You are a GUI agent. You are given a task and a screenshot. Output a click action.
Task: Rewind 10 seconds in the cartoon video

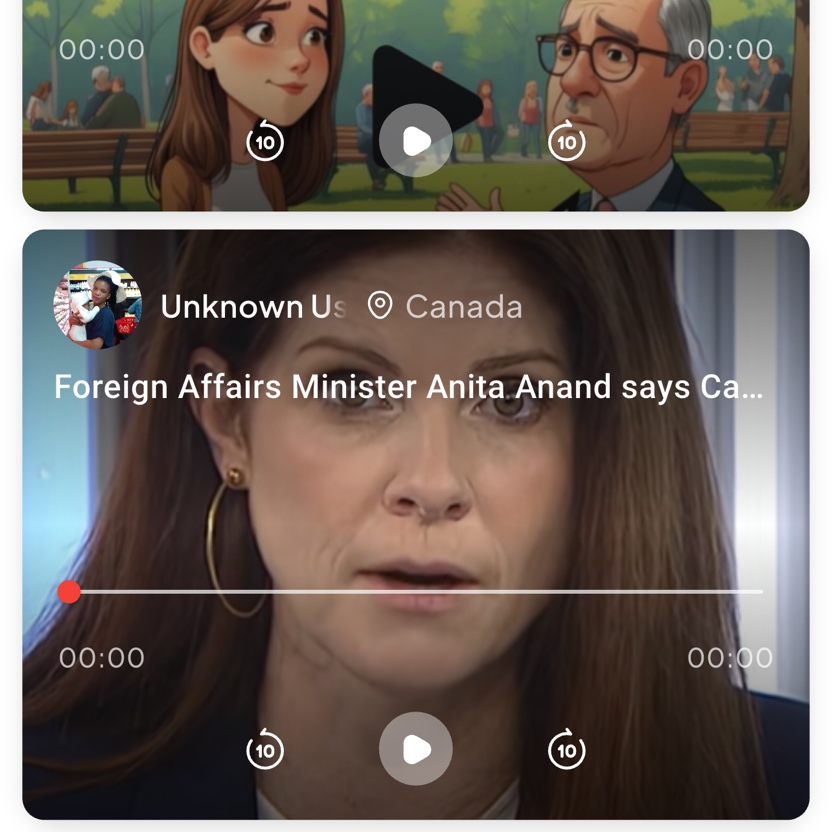[x=265, y=141]
